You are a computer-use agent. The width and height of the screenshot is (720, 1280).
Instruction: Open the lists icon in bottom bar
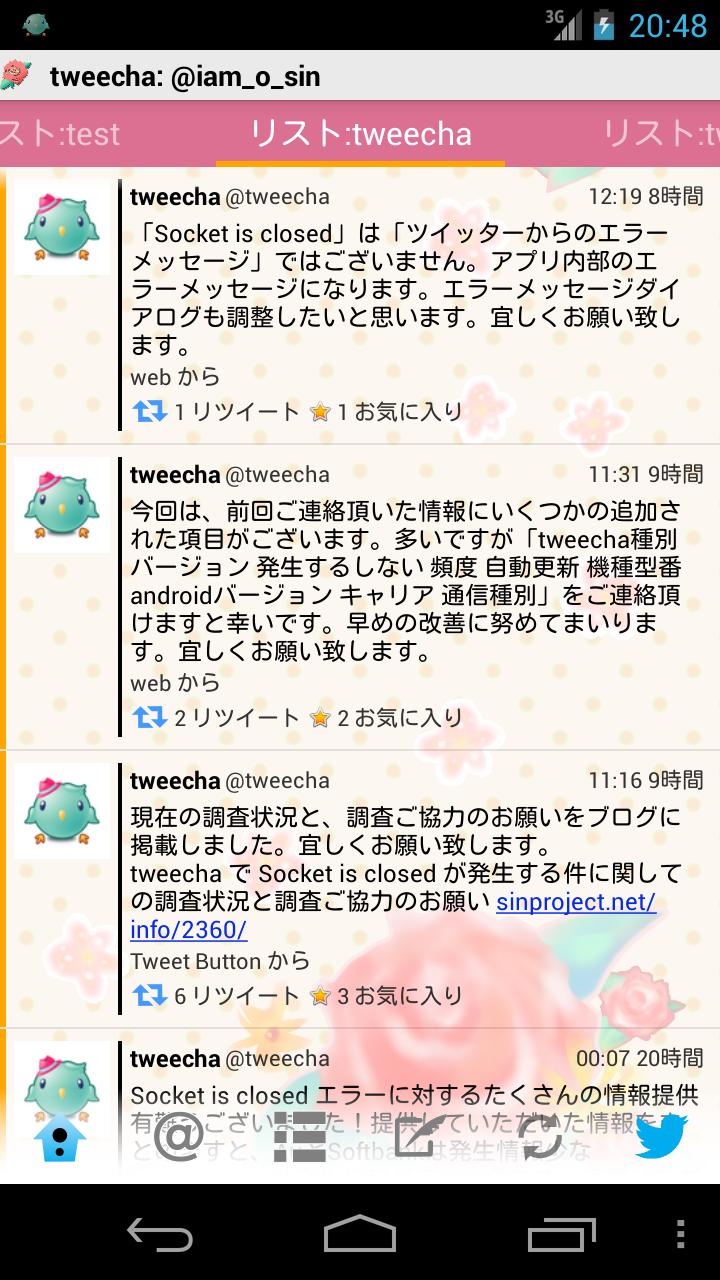tap(300, 1138)
